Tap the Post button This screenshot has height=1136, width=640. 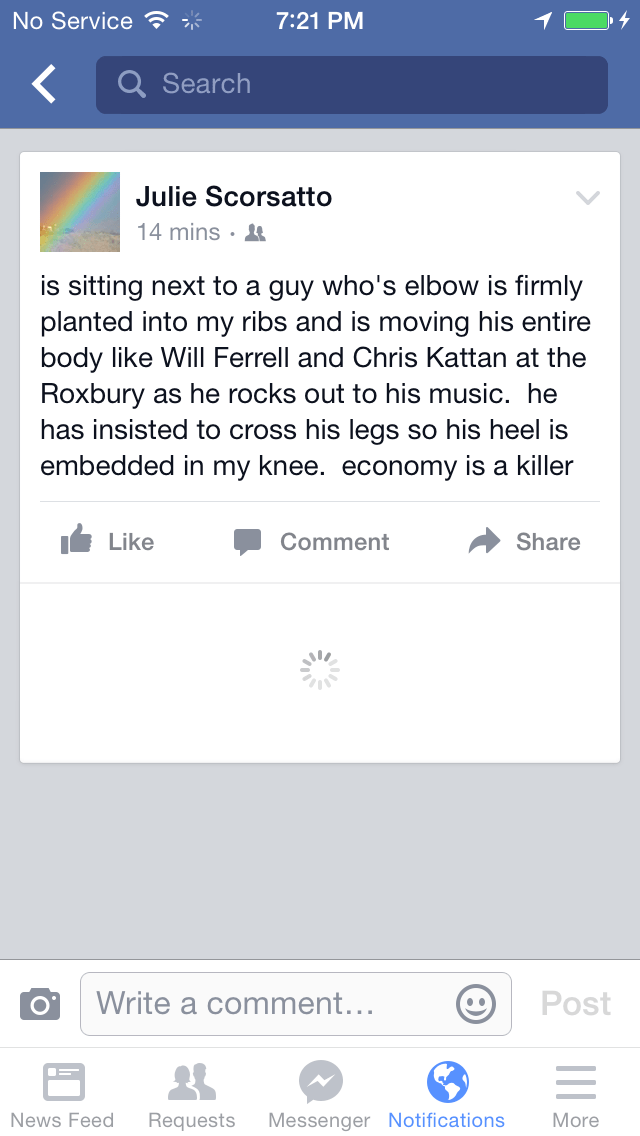[x=576, y=1004]
